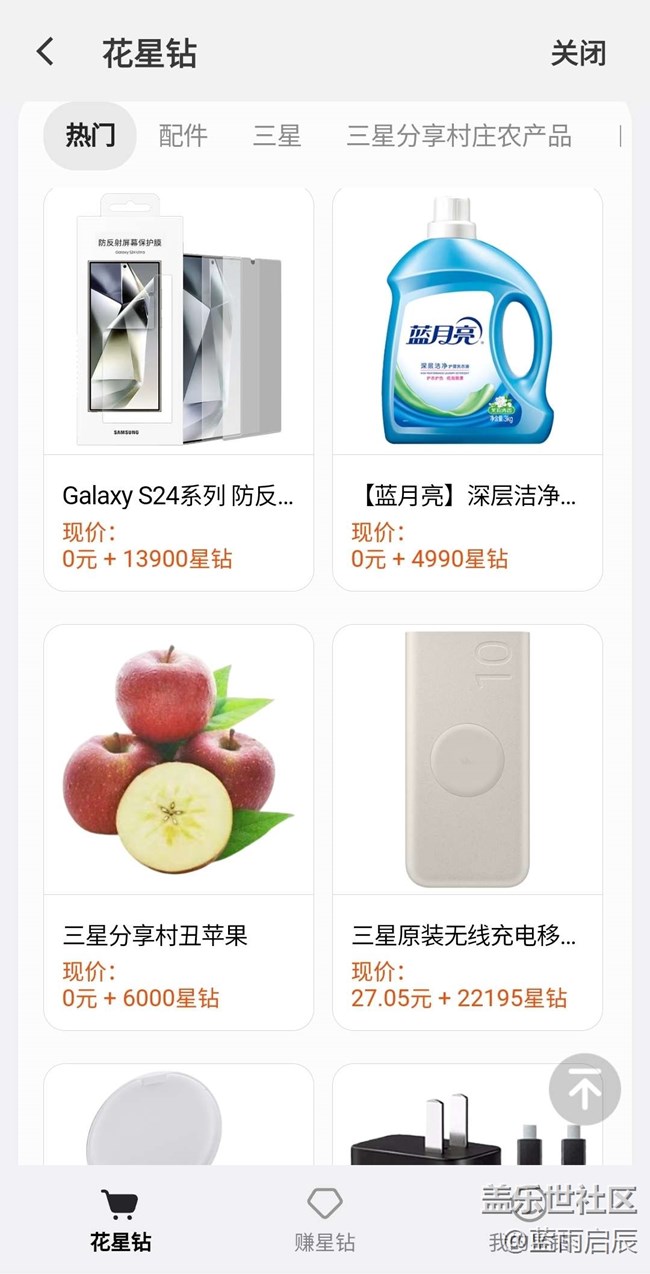Viewport: 650px width, 1274px height.
Task: Switch to the 配件 tab
Action: coord(183,136)
